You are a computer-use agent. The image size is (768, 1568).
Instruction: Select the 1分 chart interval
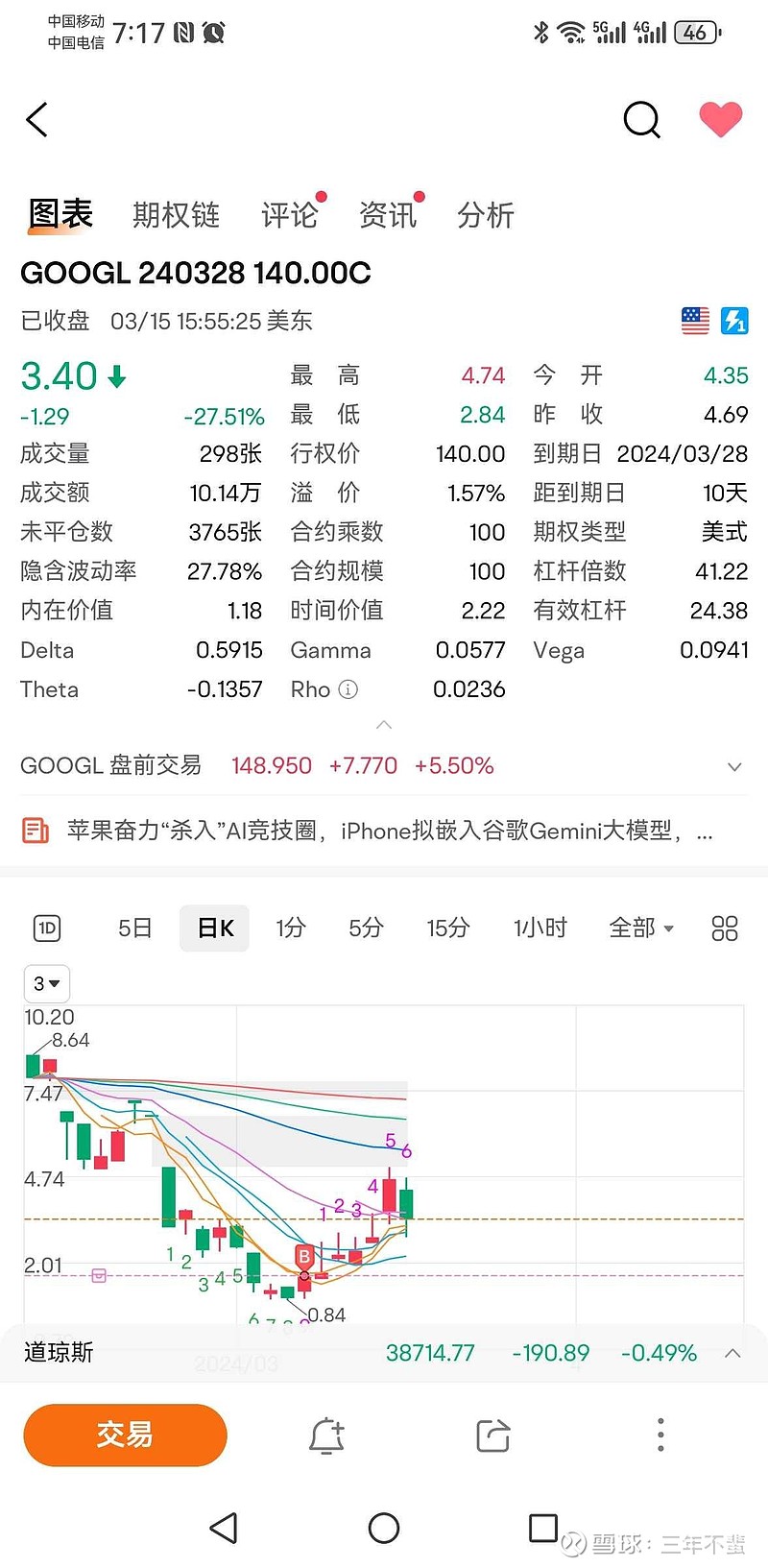290,929
